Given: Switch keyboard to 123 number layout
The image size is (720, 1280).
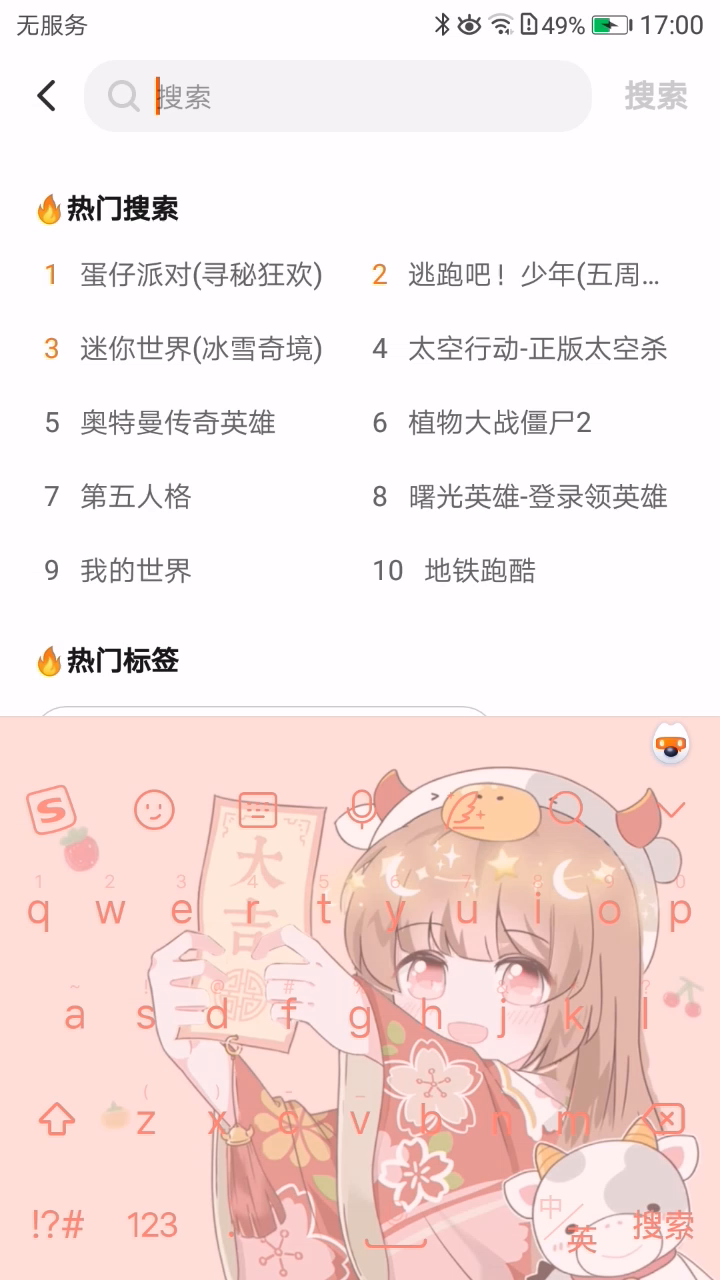Looking at the screenshot, I should point(152,1225).
